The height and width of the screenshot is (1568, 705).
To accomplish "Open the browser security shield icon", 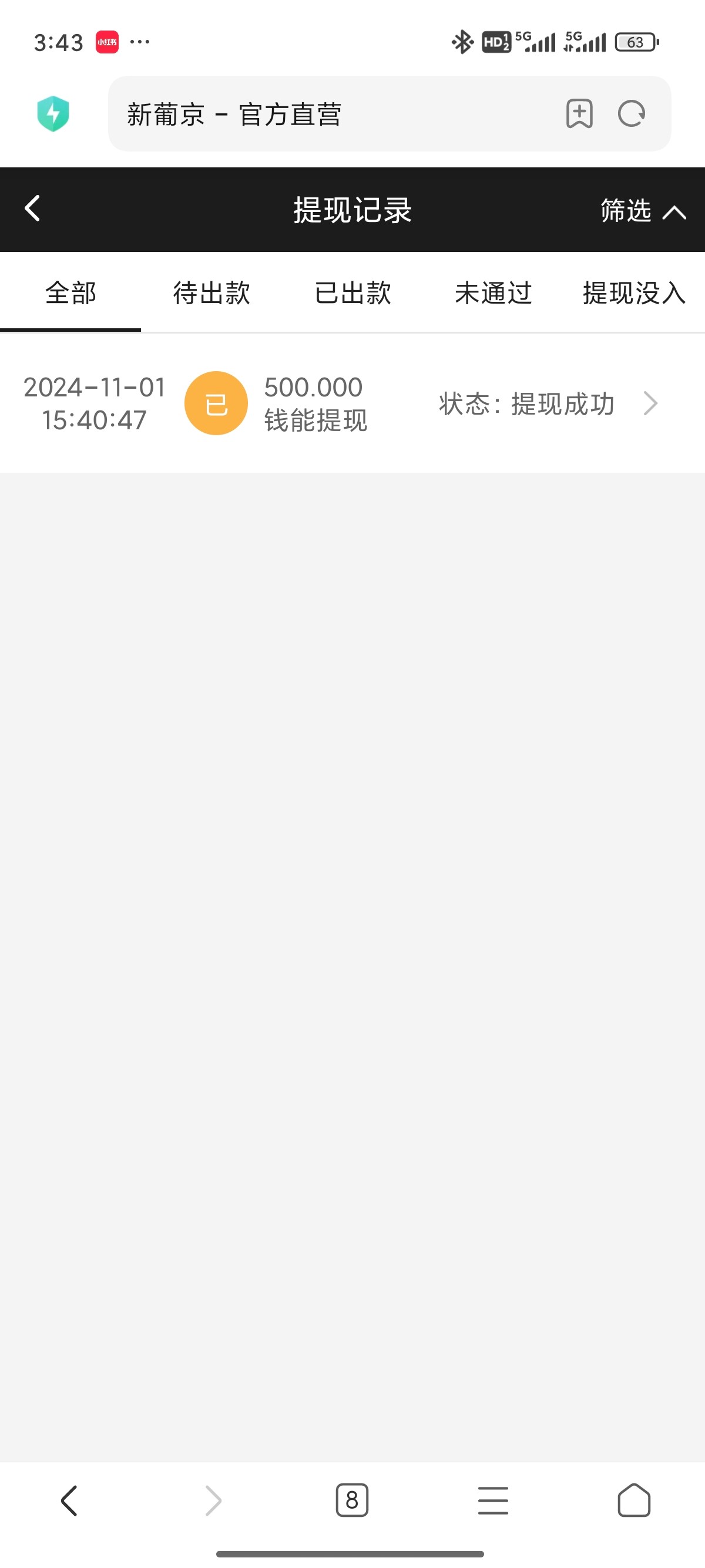I will (53, 114).
